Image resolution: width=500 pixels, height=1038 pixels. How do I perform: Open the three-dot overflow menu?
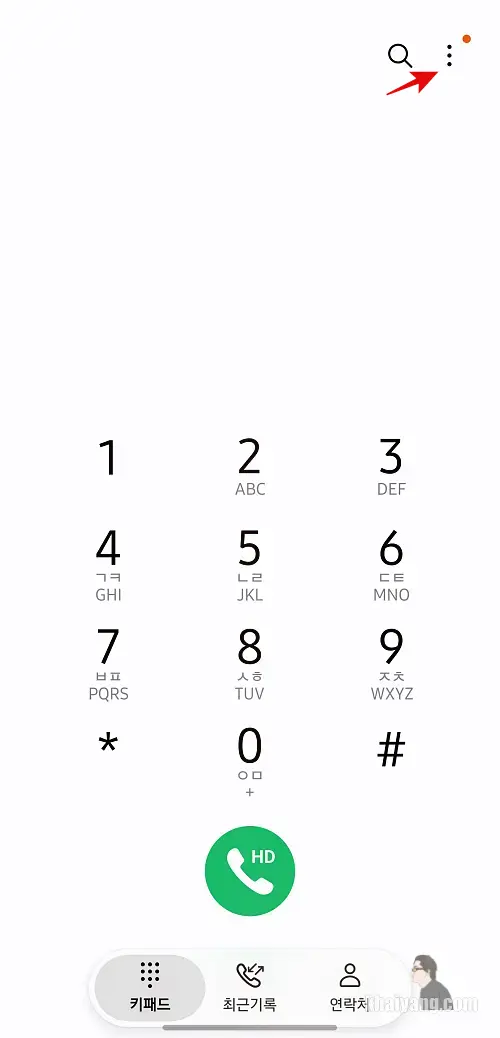[x=450, y=56]
